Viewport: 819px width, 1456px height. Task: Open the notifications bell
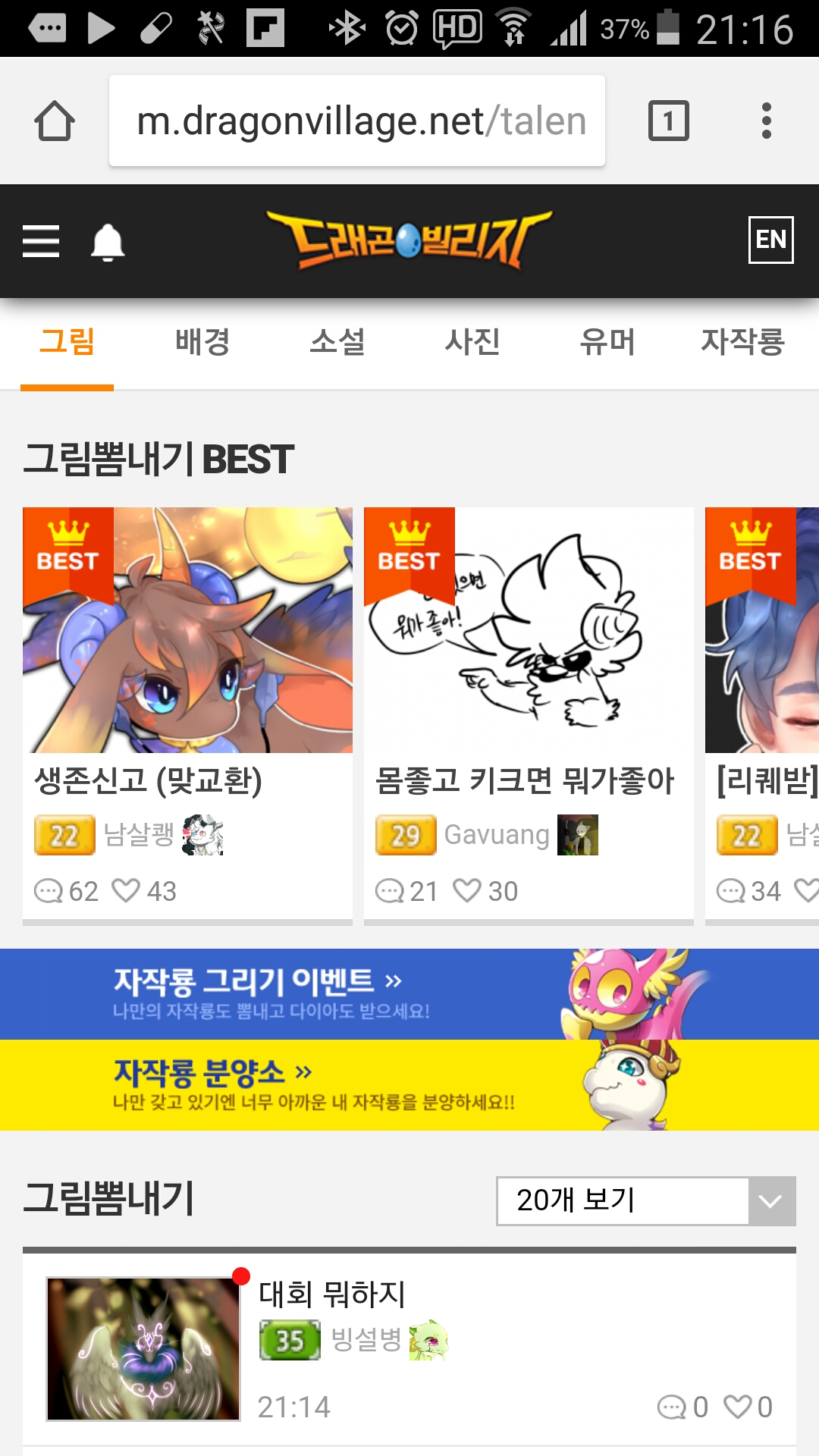108,242
